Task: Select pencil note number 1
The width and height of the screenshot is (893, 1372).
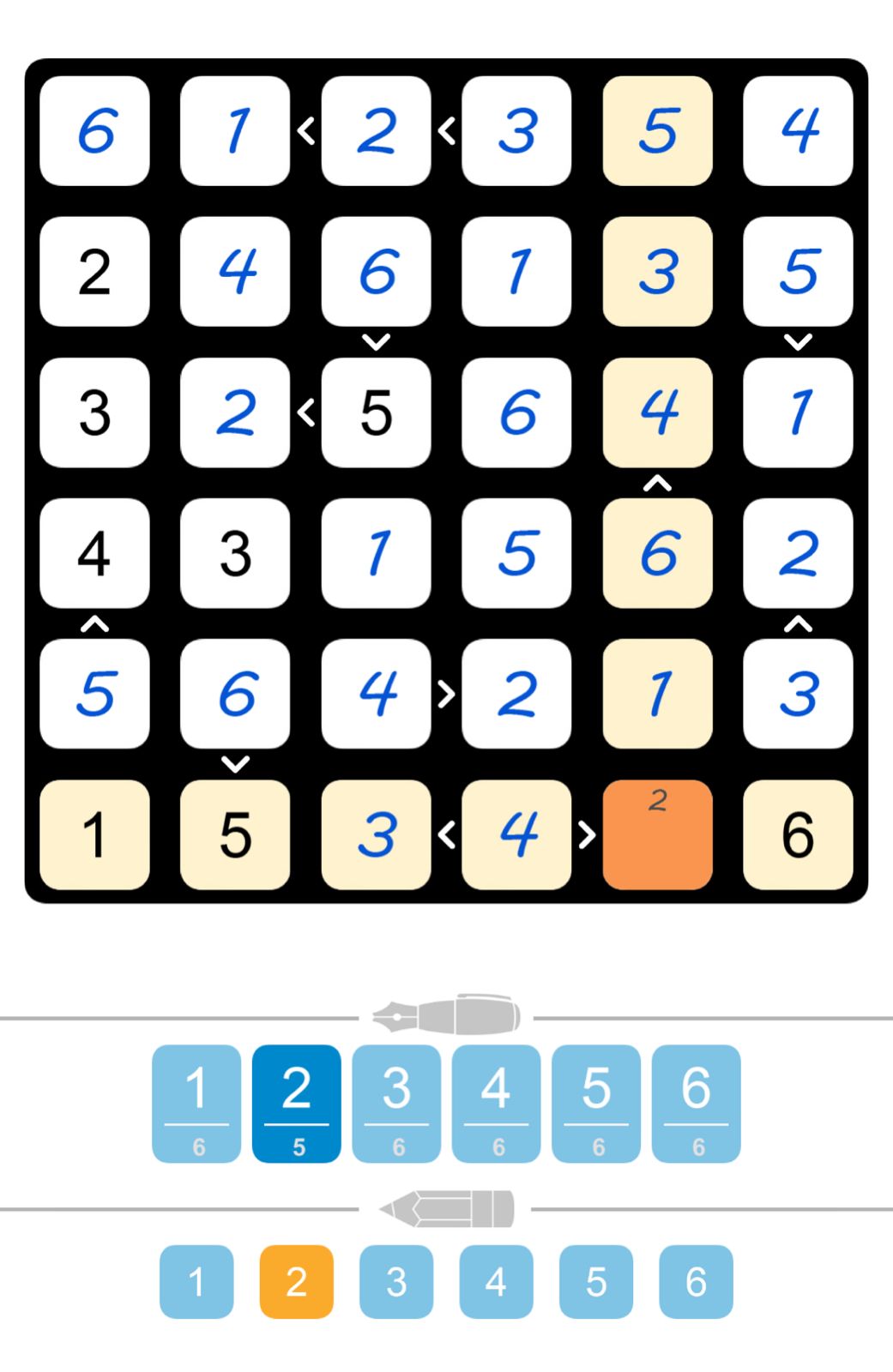Action: coord(196,1280)
